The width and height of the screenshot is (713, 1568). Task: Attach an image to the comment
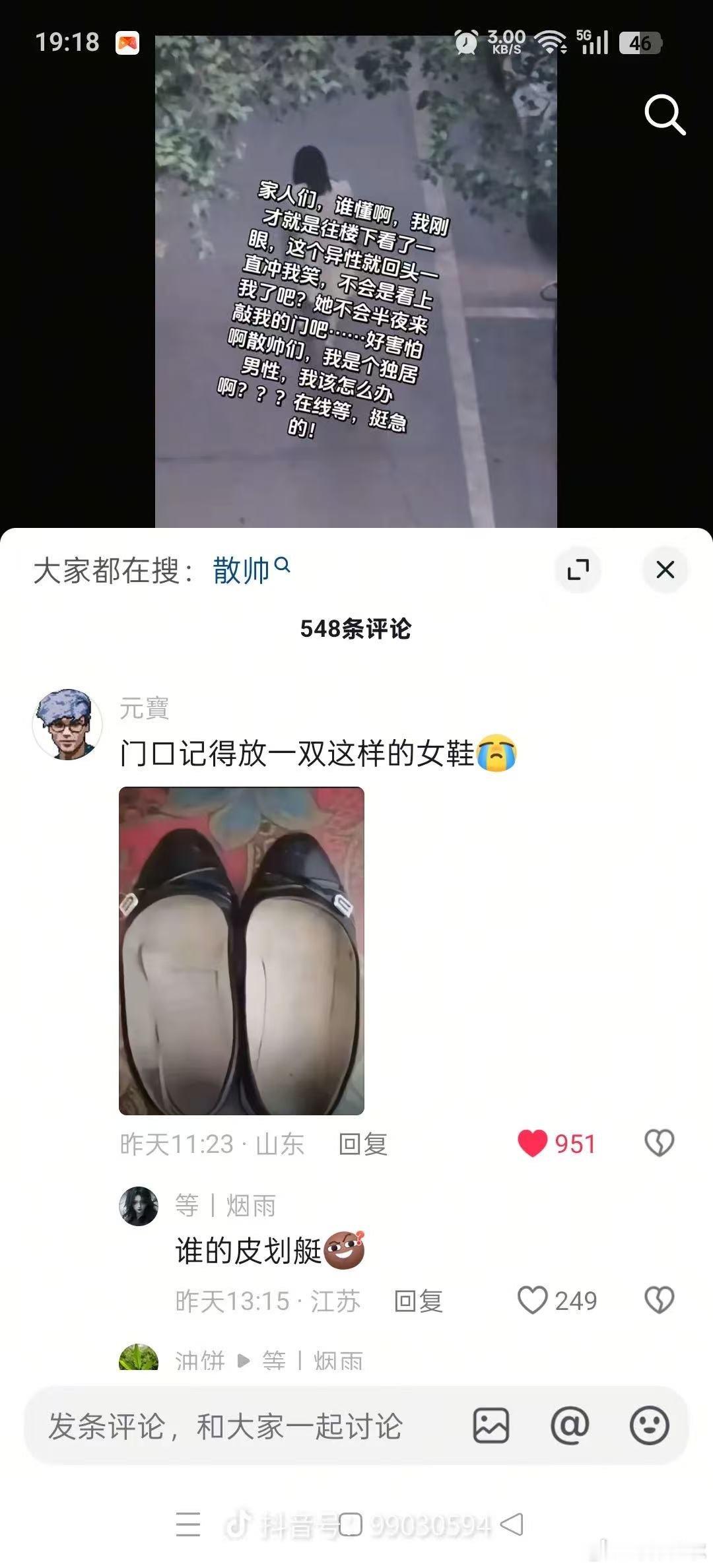(491, 1425)
